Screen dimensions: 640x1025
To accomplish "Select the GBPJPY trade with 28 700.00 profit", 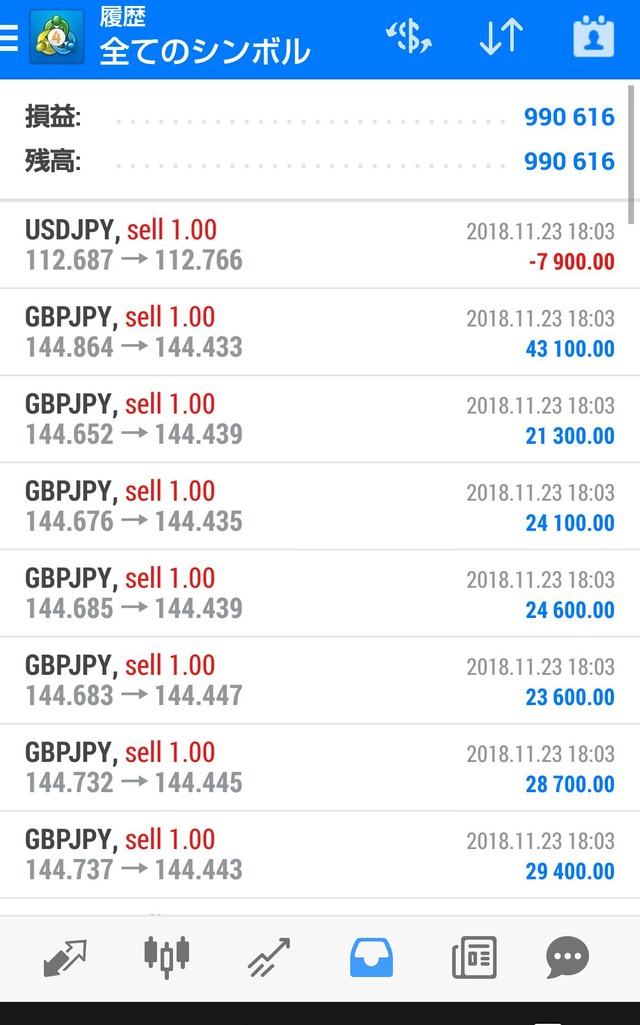I will pyautogui.click(x=320, y=768).
